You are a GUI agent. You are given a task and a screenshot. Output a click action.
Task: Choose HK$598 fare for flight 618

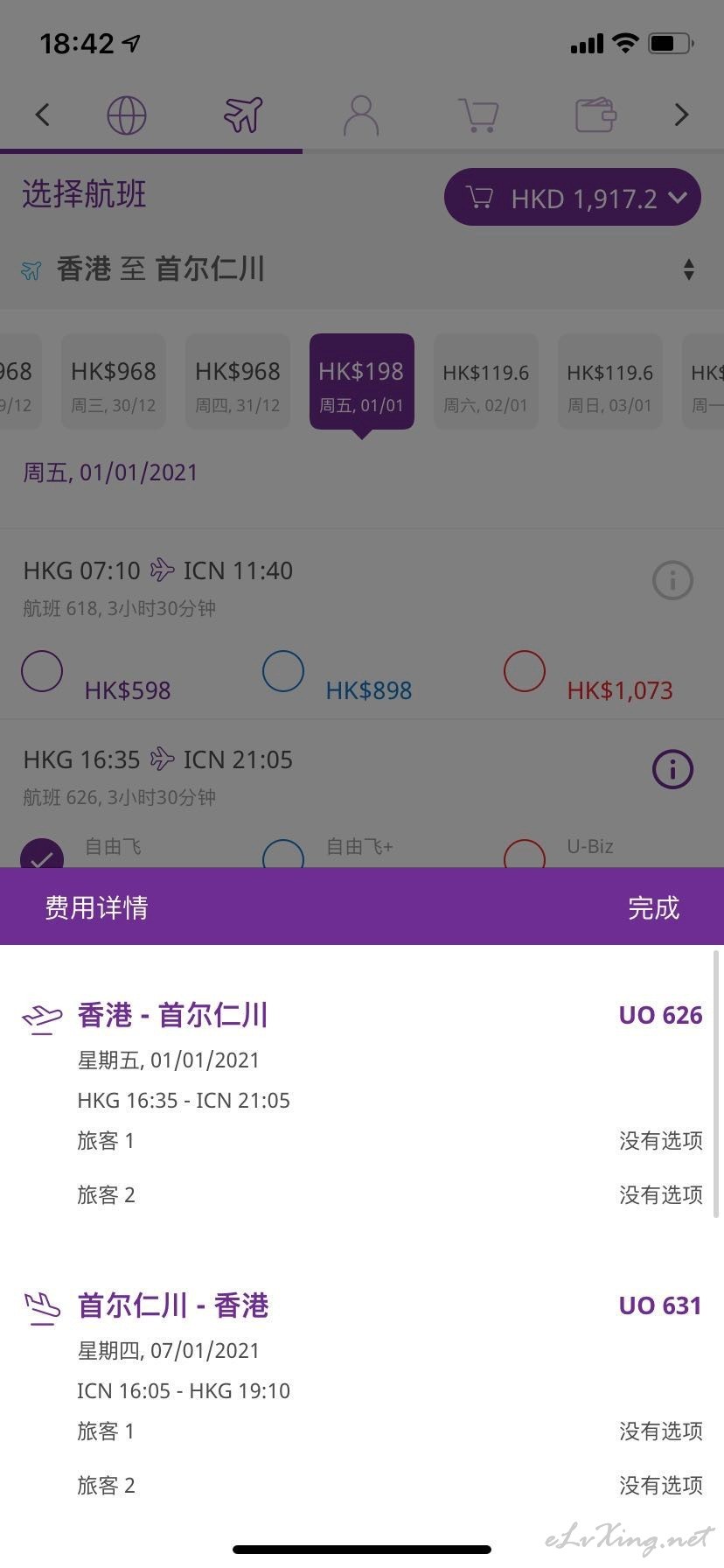point(42,672)
